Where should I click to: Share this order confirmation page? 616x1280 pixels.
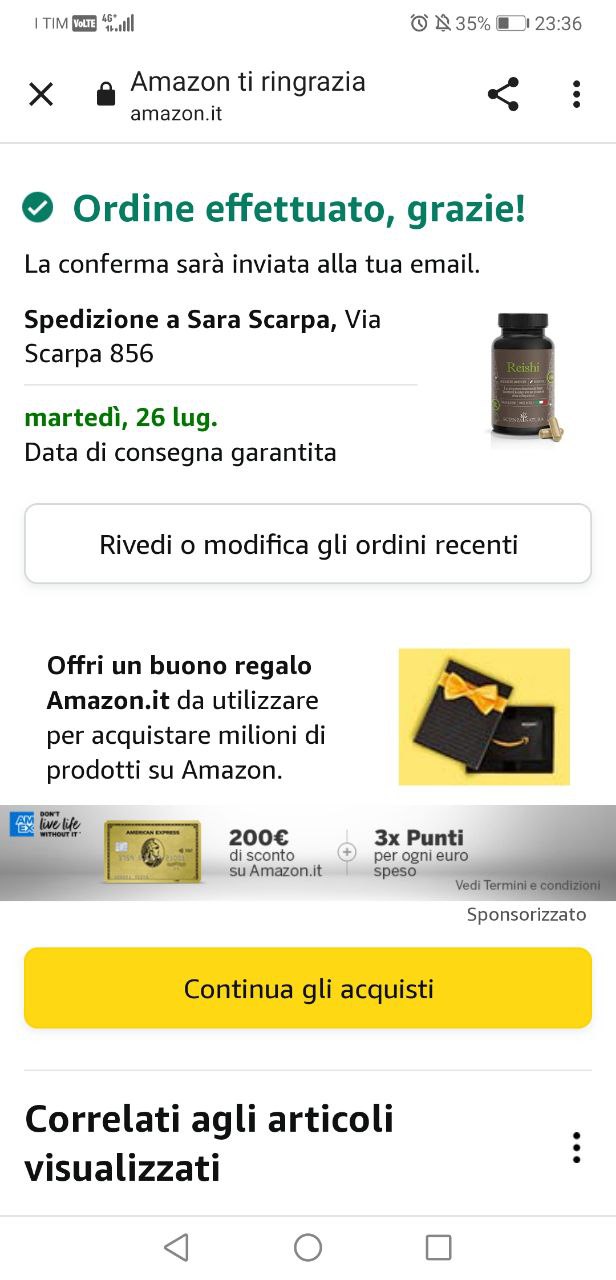coord(503,95)
